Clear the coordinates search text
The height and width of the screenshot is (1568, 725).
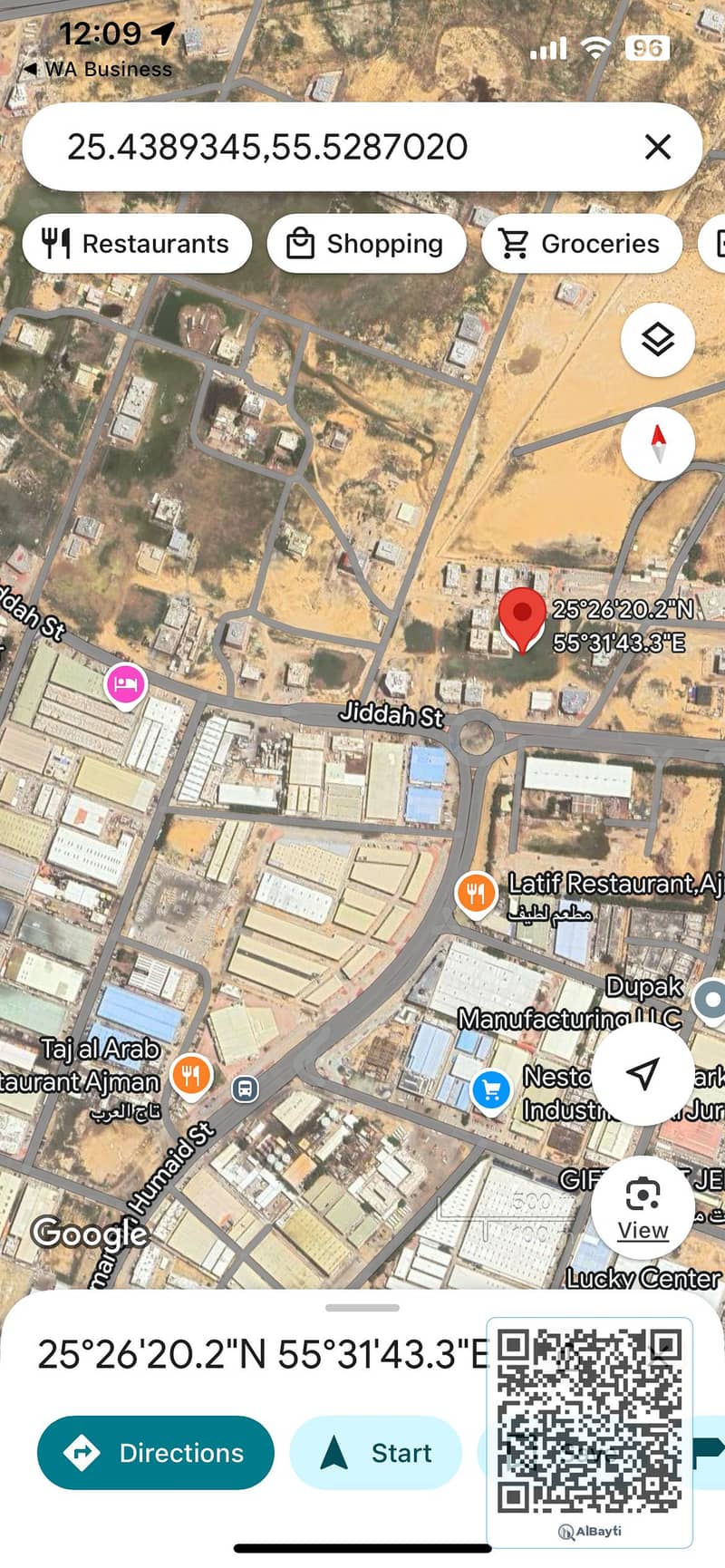658,147
